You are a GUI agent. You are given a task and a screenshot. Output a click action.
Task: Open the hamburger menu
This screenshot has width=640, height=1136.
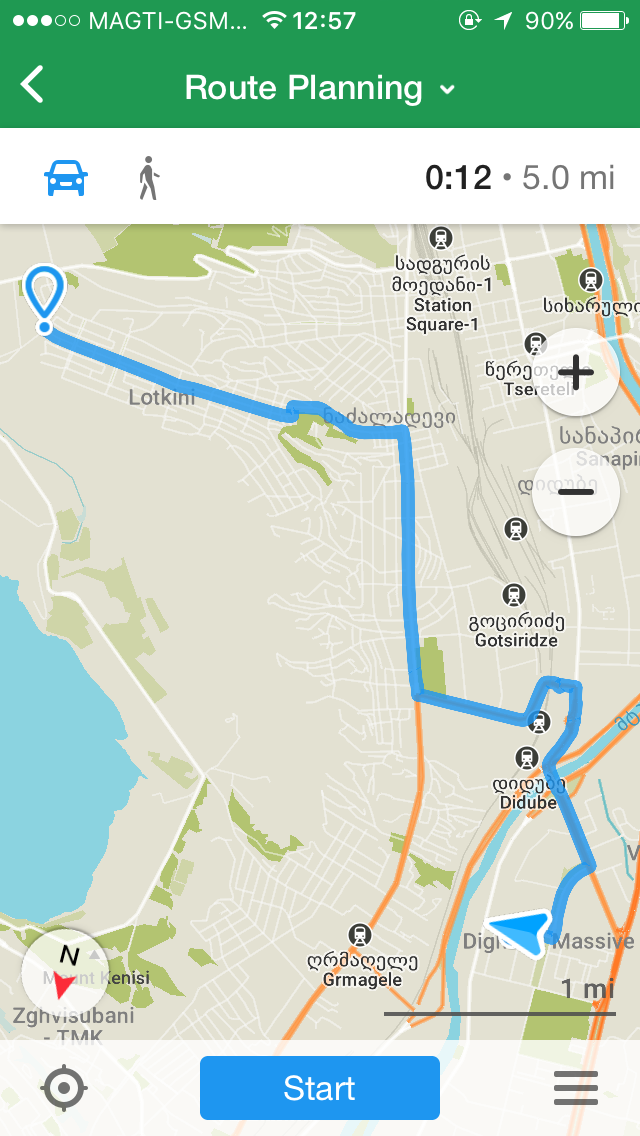(x=576, y=1088)
